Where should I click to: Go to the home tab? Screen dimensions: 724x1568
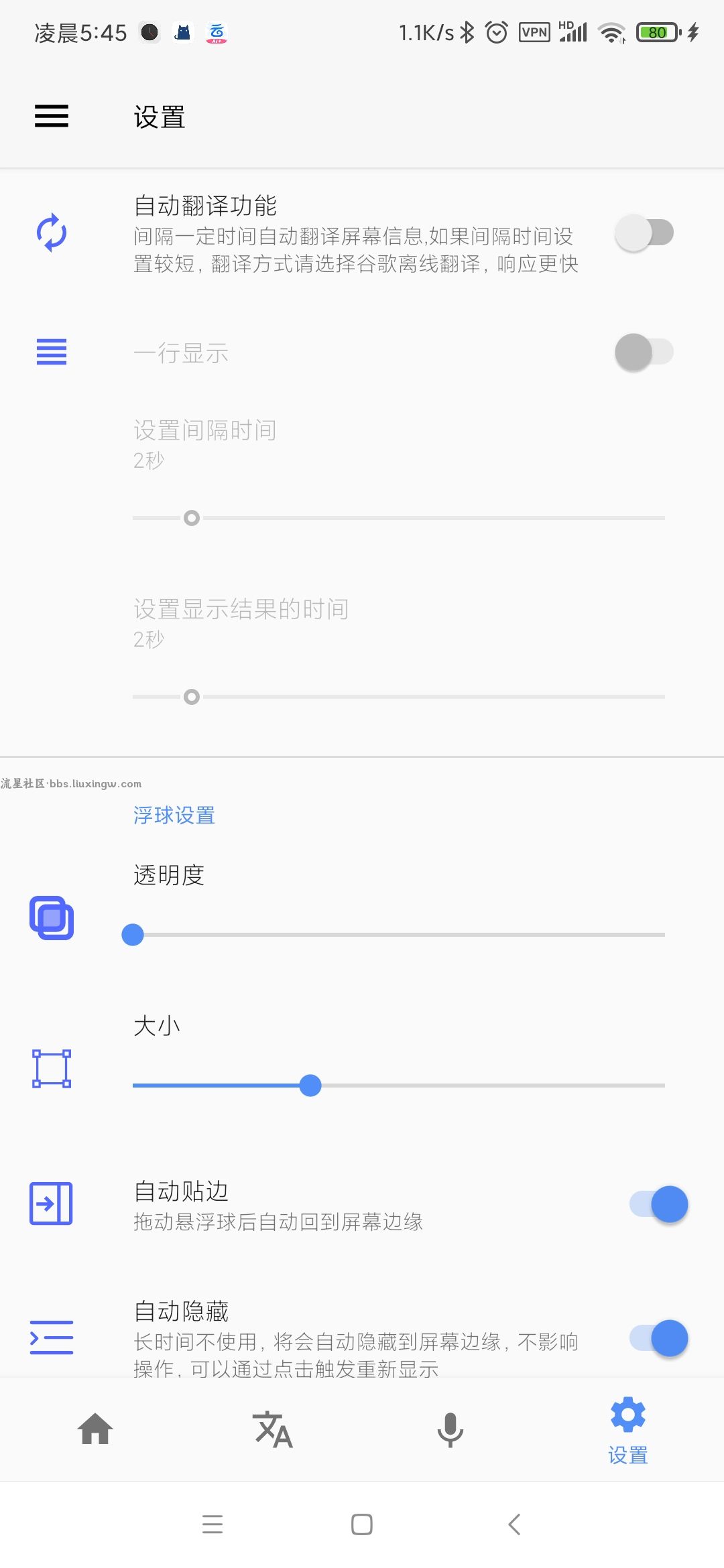[x=95, y=1429]
